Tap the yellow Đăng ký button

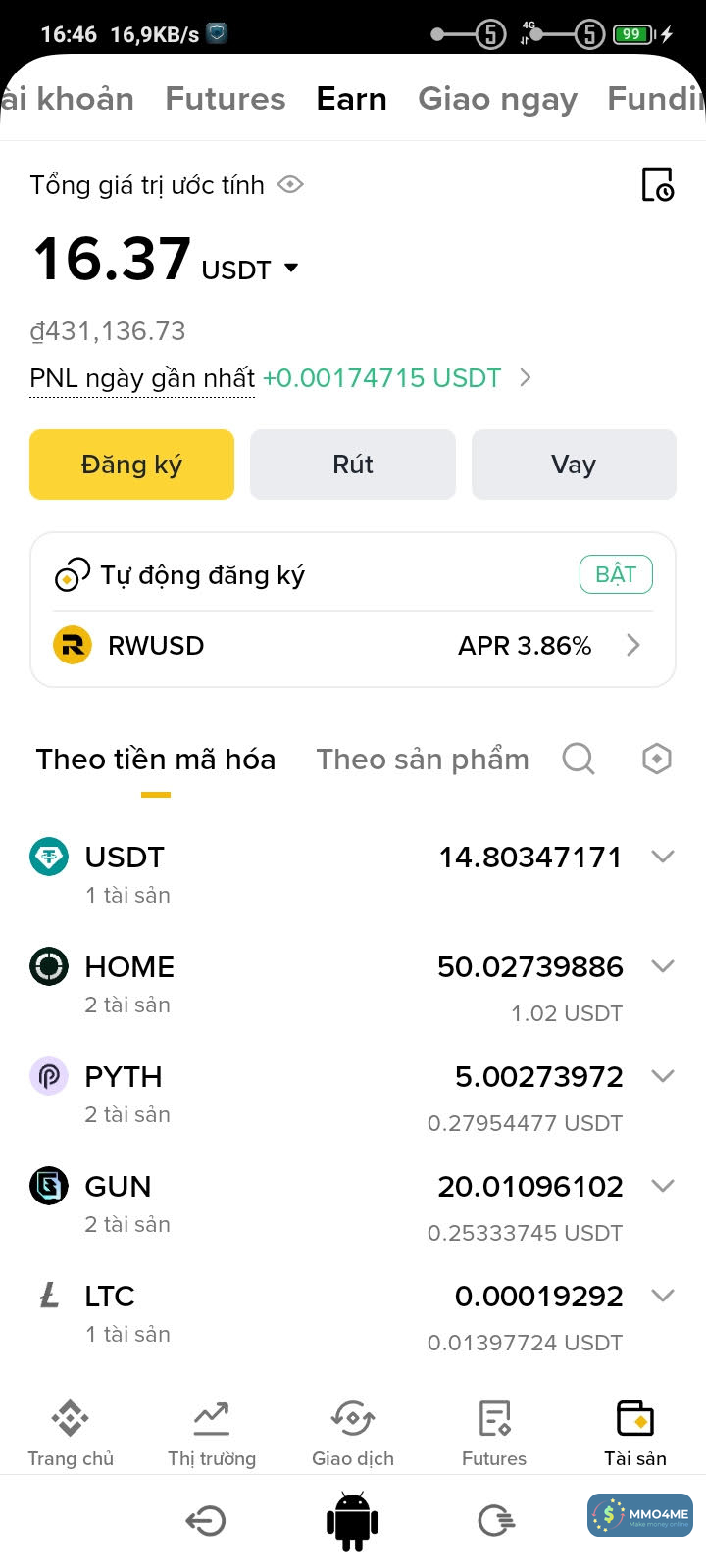pos(131,465)
